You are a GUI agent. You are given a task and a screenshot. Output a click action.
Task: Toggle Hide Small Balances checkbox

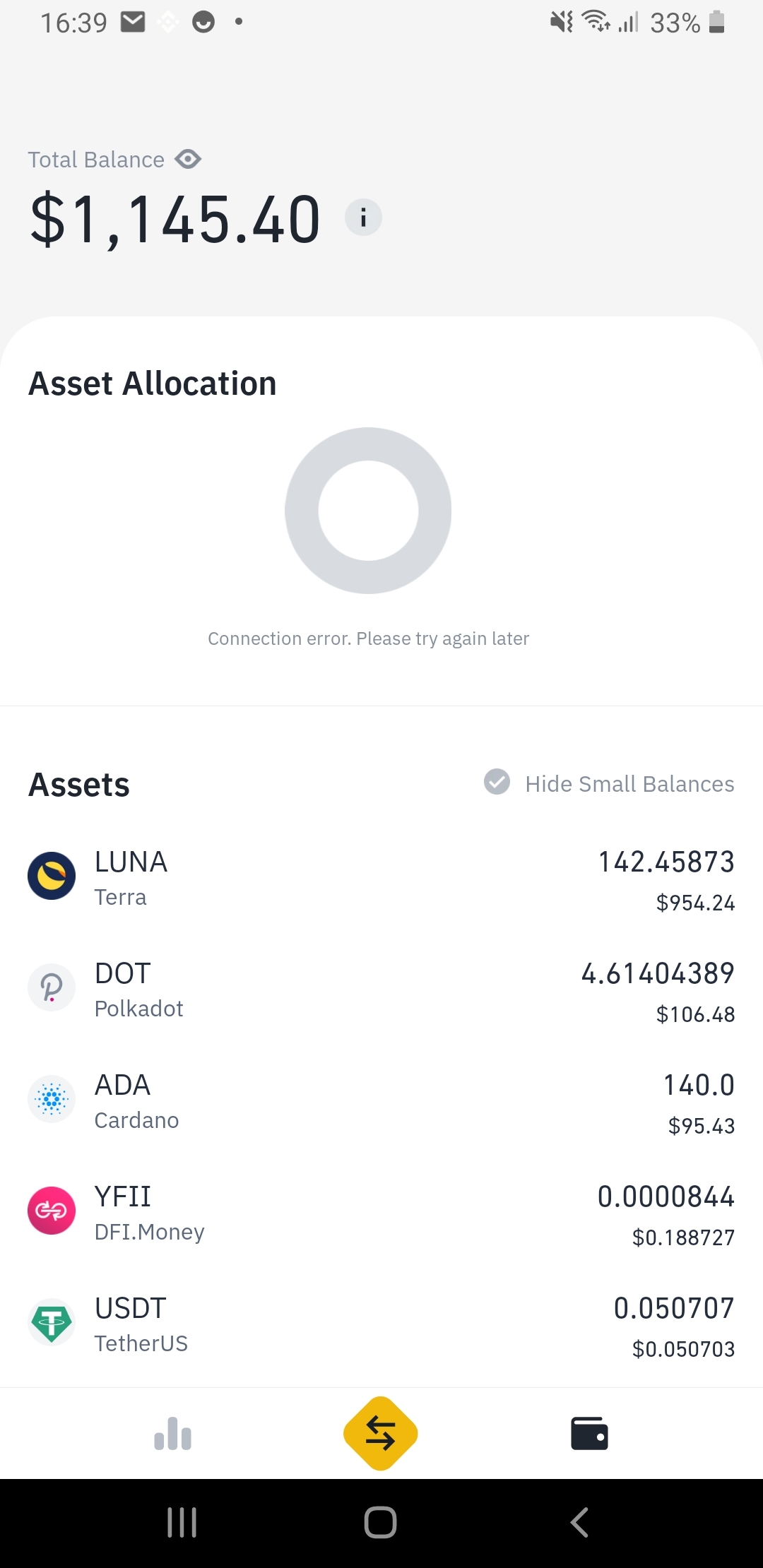pyautogui.click(x=497, y=782)
